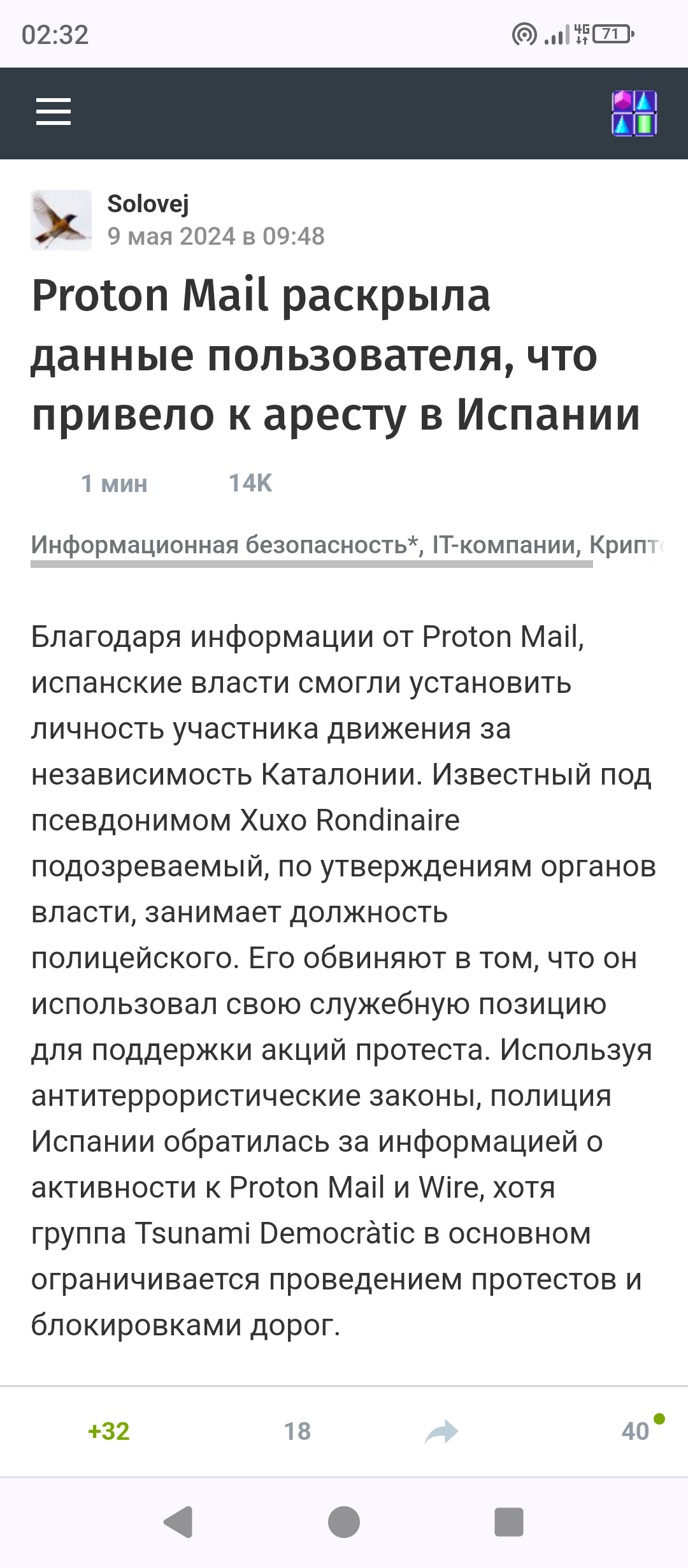Go to the home screen
688x1568 pixels.
coord(344,1522)
